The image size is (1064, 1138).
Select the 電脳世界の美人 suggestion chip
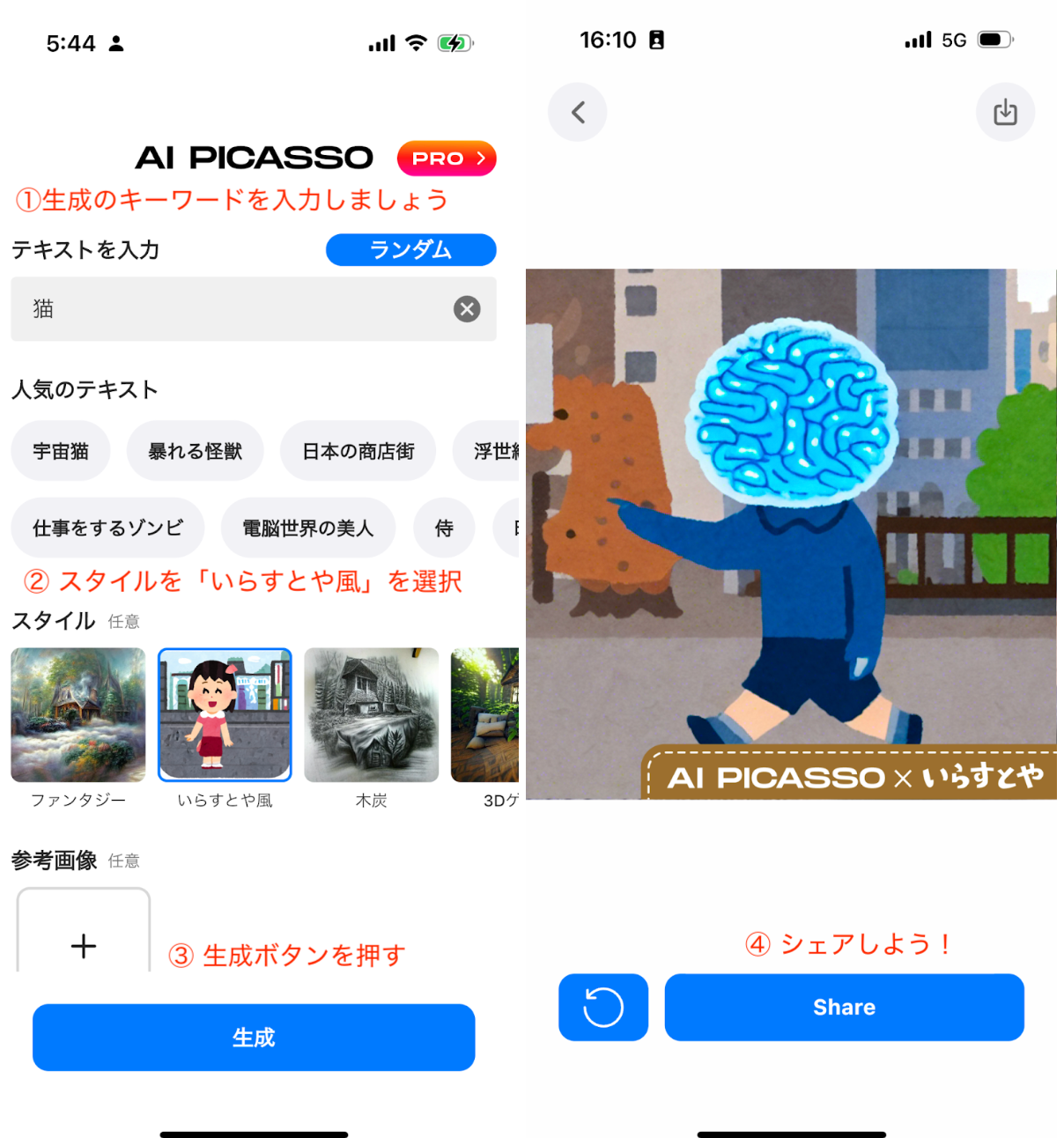click(x=308, y=527)
